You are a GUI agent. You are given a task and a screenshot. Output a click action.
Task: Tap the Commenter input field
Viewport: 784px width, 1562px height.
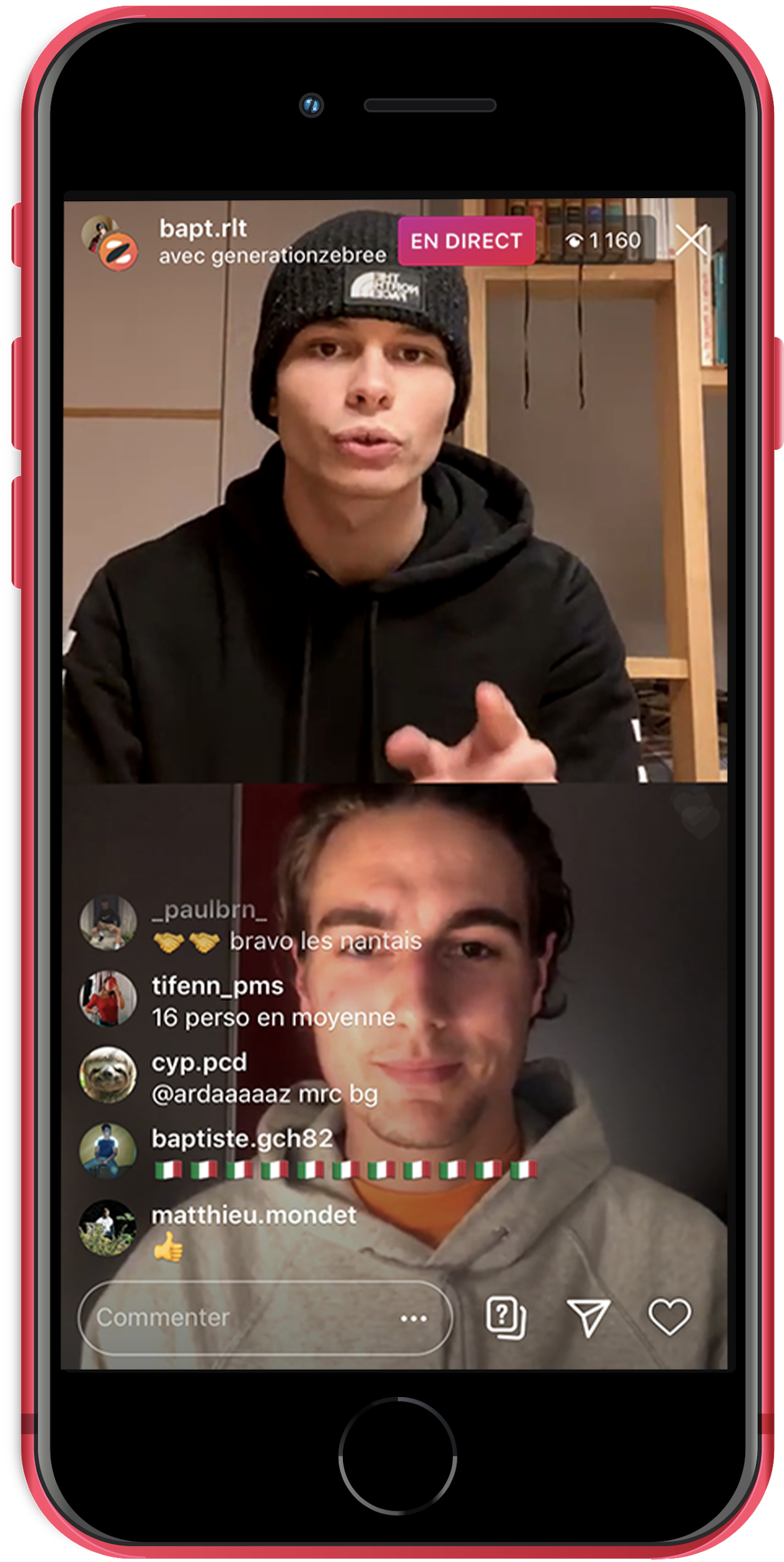pos(237,1317)
